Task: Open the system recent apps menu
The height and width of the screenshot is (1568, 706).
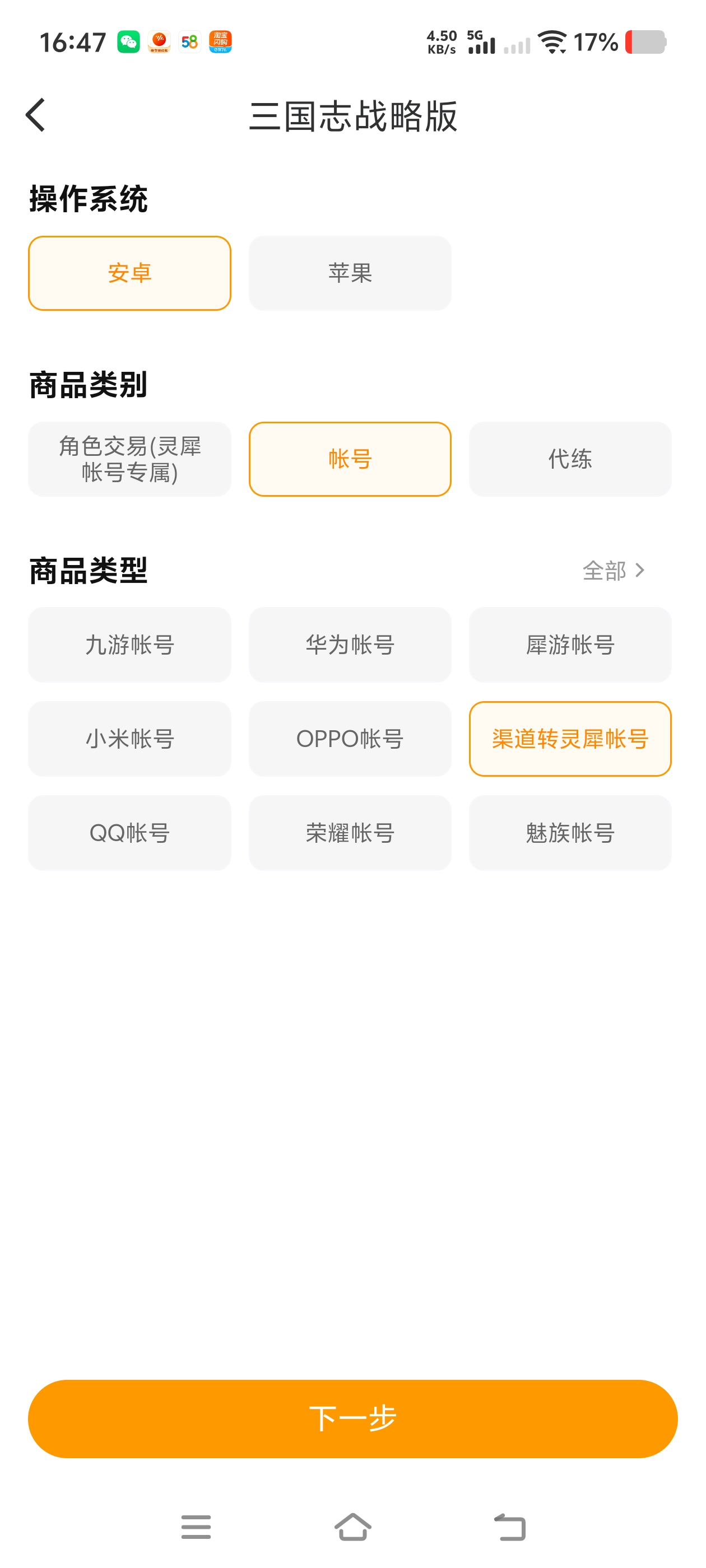Action: coord(196,1527)
